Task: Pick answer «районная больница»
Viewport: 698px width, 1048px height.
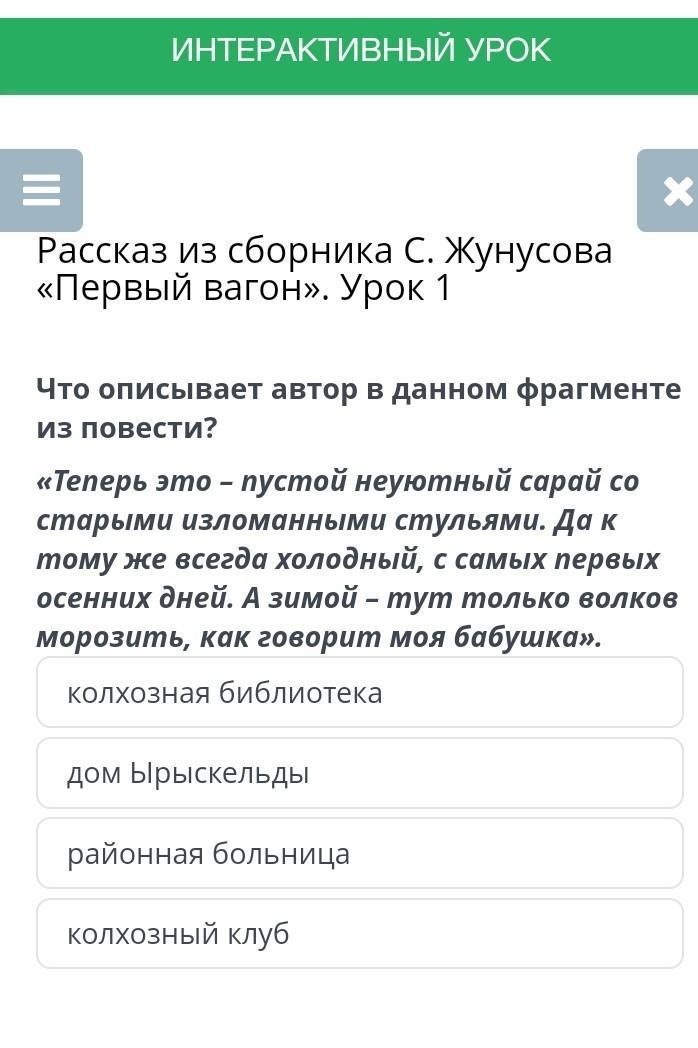Action: click(x=359, y=853)
